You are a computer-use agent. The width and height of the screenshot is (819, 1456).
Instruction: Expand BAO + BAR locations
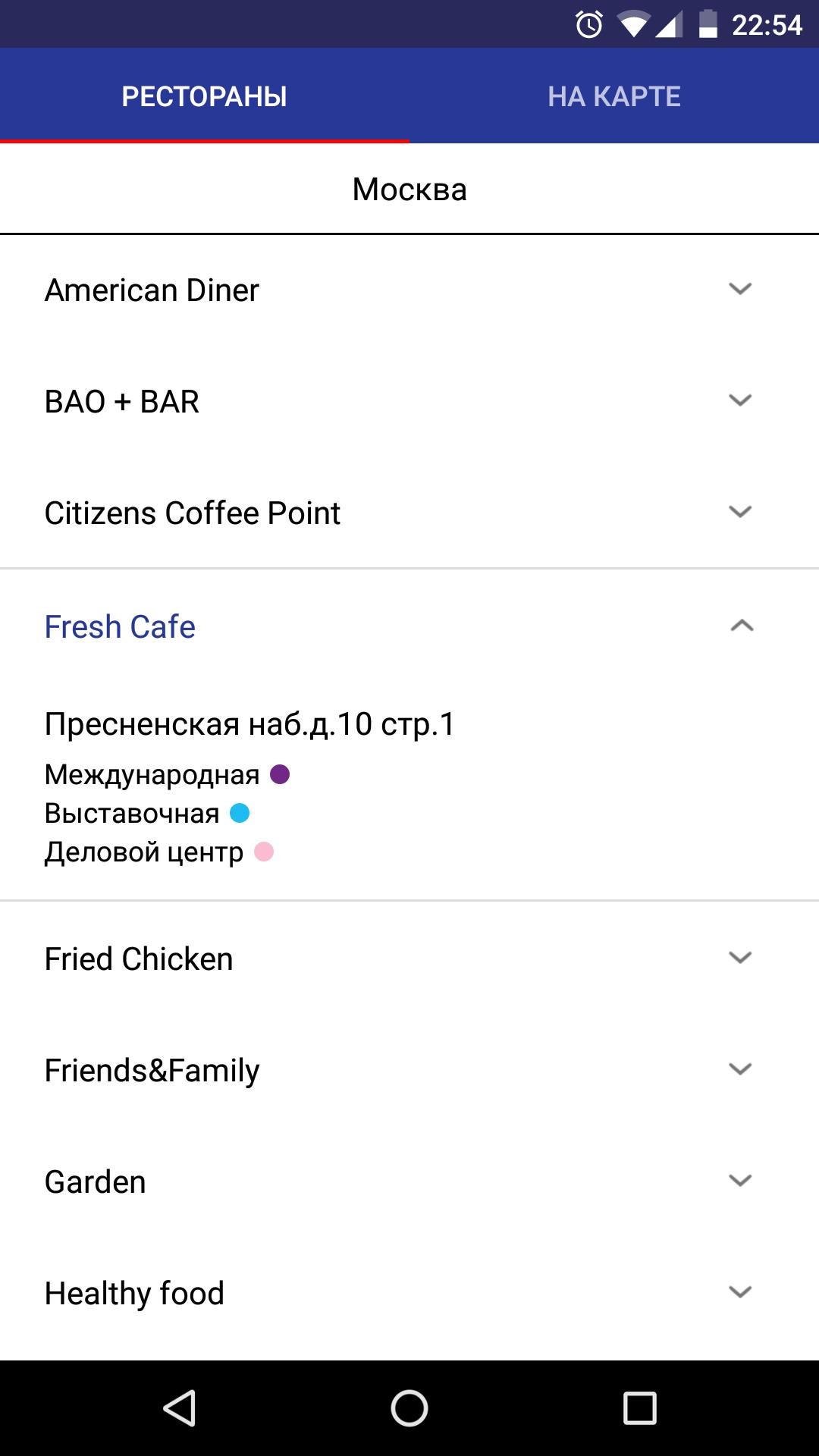(x=409, y=401)
